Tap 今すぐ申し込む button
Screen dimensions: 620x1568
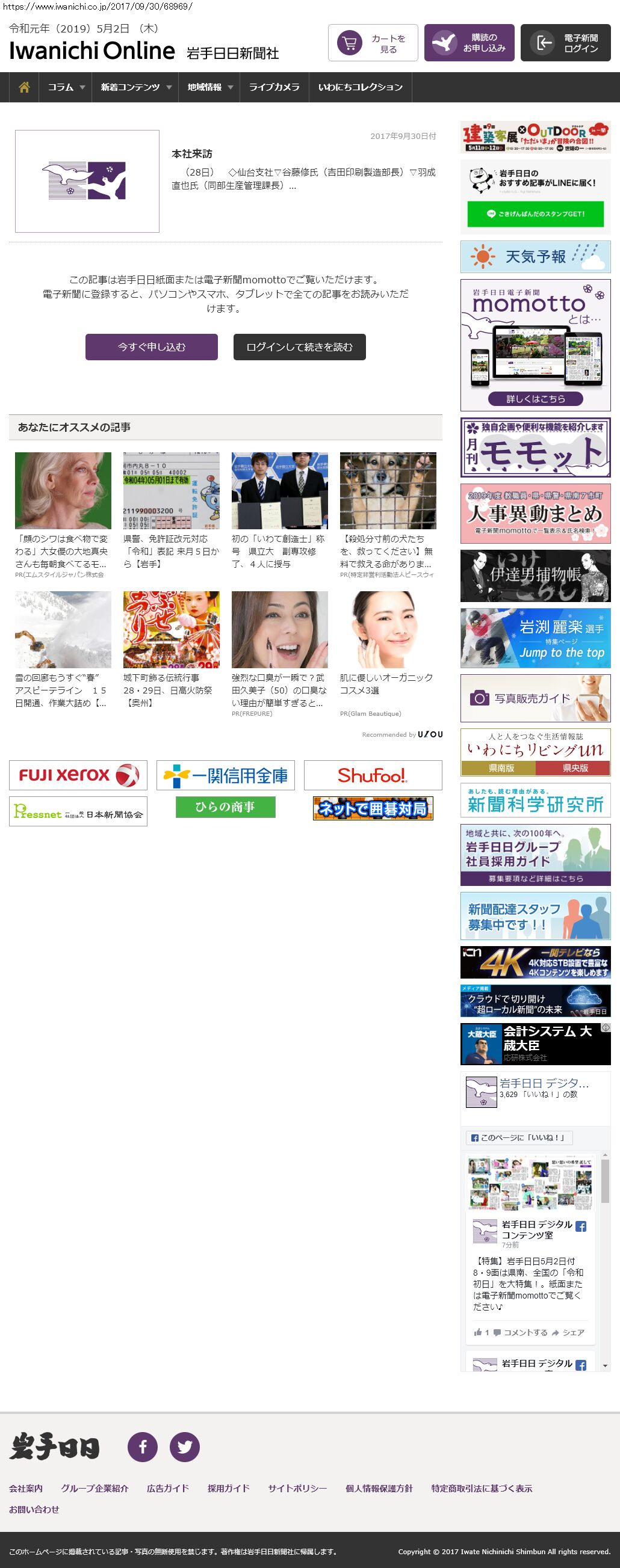pyautogui.click(x=151, y=347)
